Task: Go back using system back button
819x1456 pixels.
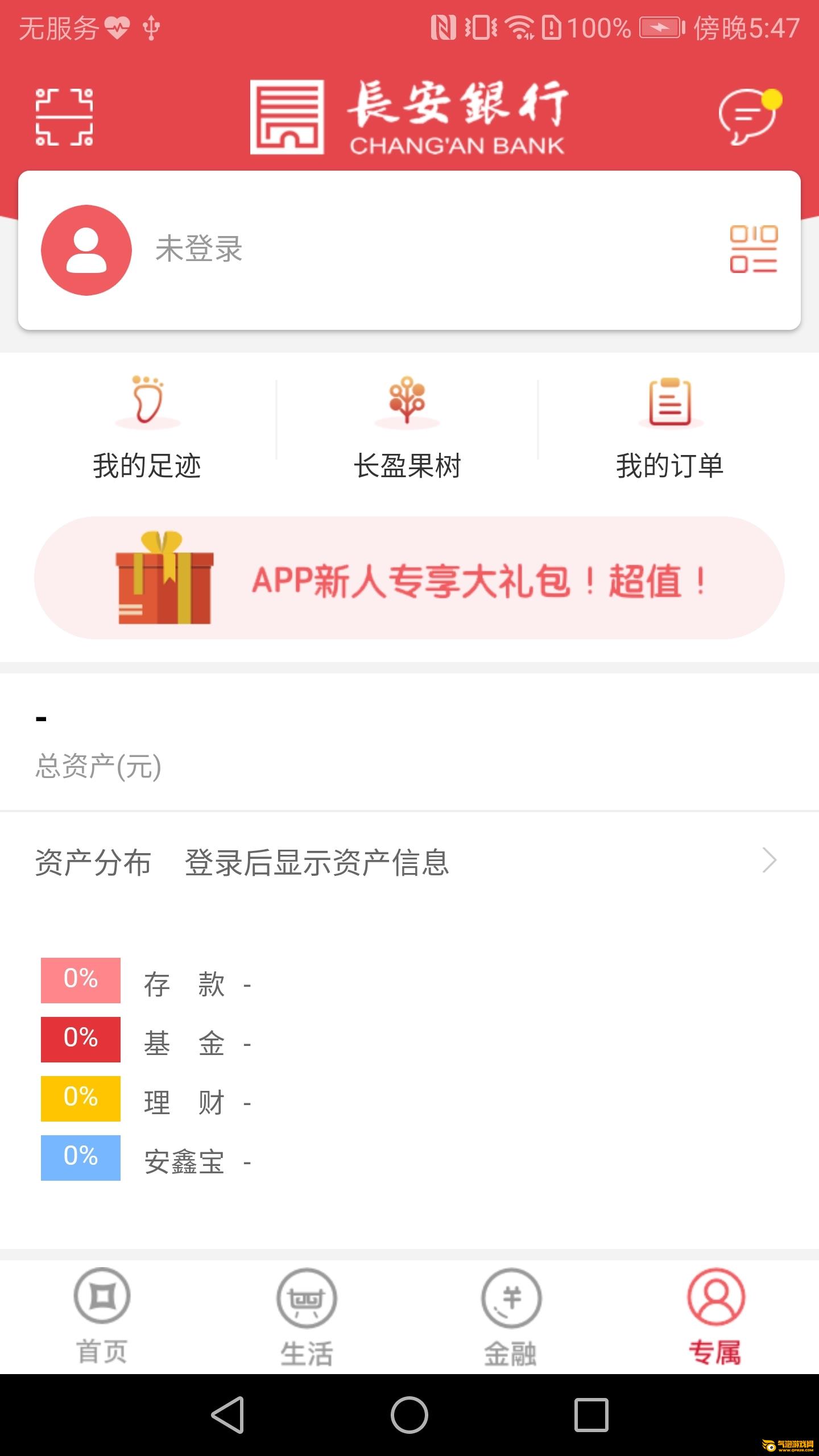Action: pyautogui.click(x=227, y=1415)
